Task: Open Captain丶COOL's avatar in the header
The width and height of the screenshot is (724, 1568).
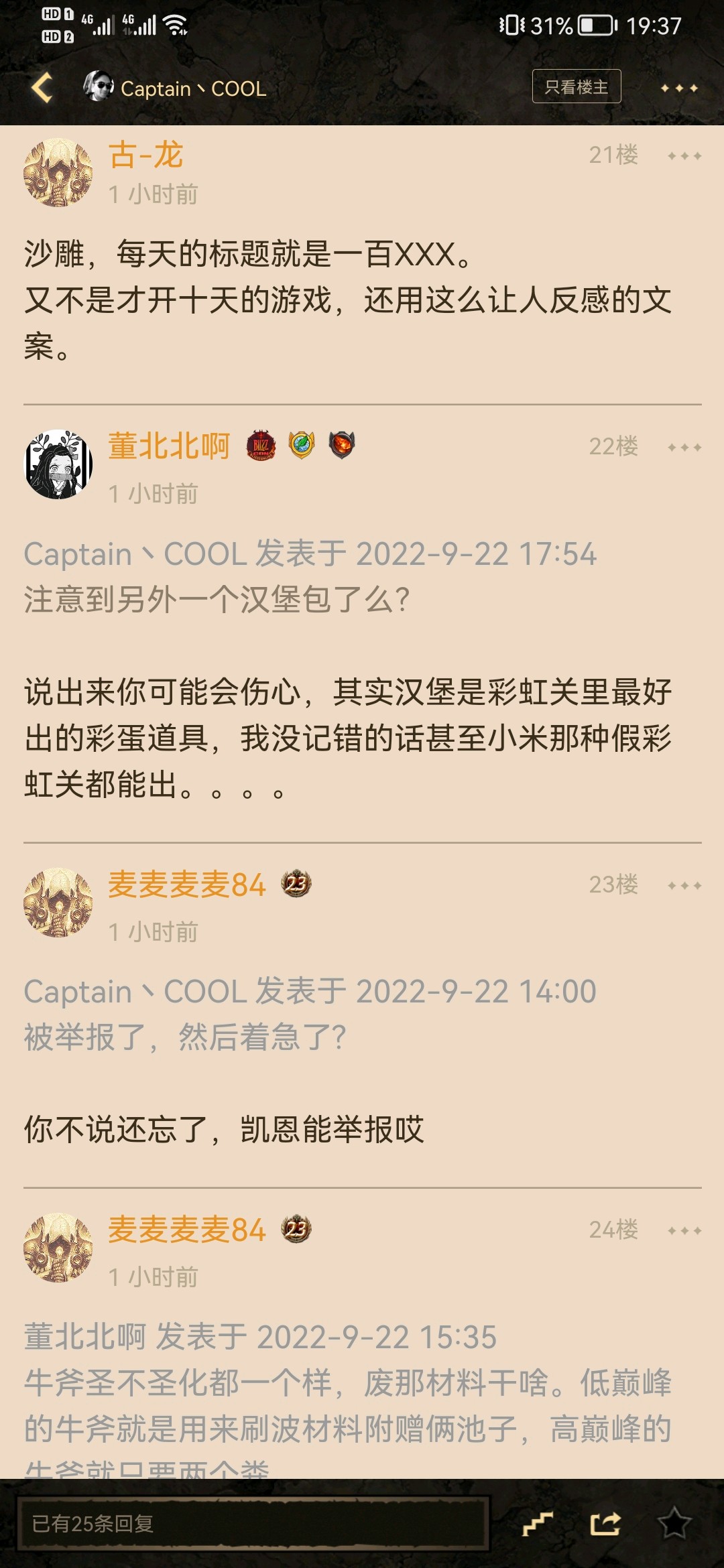Action: (x=99, y=86)
